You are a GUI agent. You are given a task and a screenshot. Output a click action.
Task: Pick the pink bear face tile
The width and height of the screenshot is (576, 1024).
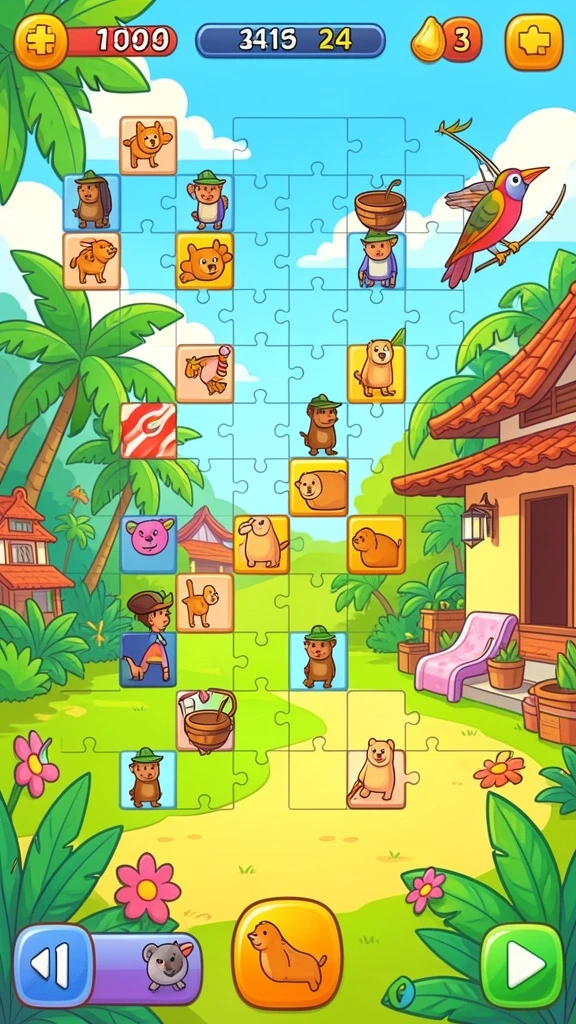[x=148, y=544]
